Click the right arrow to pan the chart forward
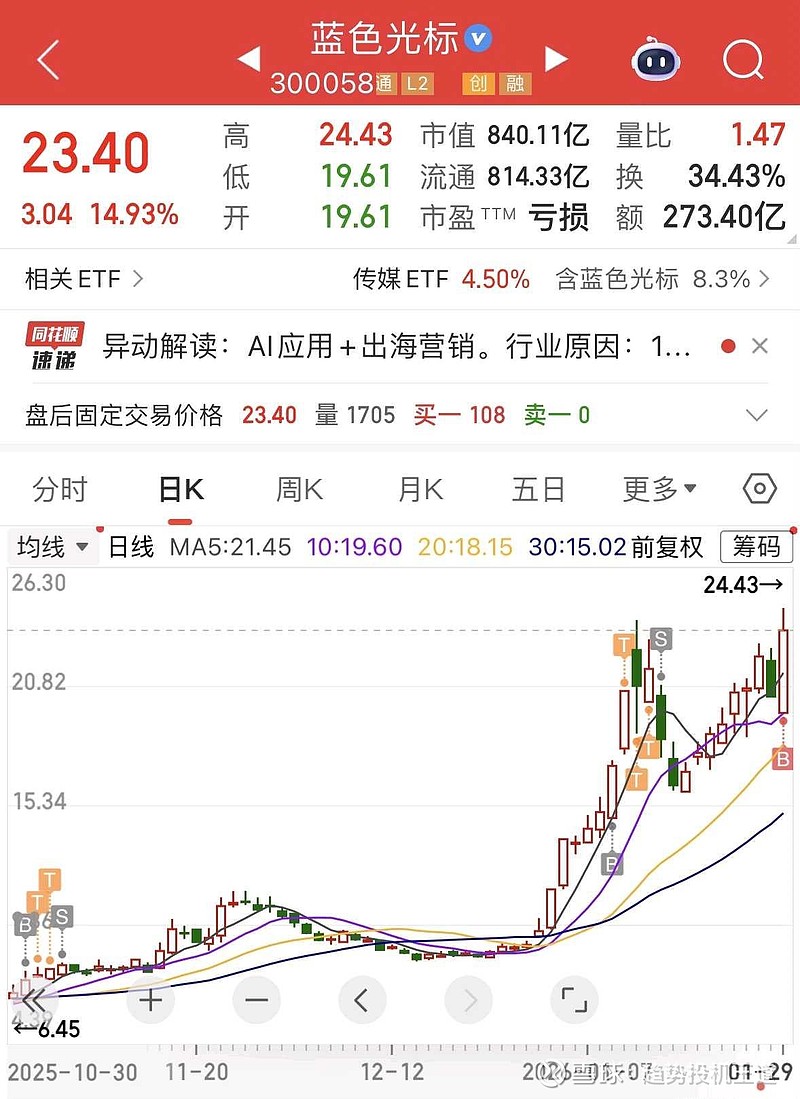 click(x=468, y=1000)
